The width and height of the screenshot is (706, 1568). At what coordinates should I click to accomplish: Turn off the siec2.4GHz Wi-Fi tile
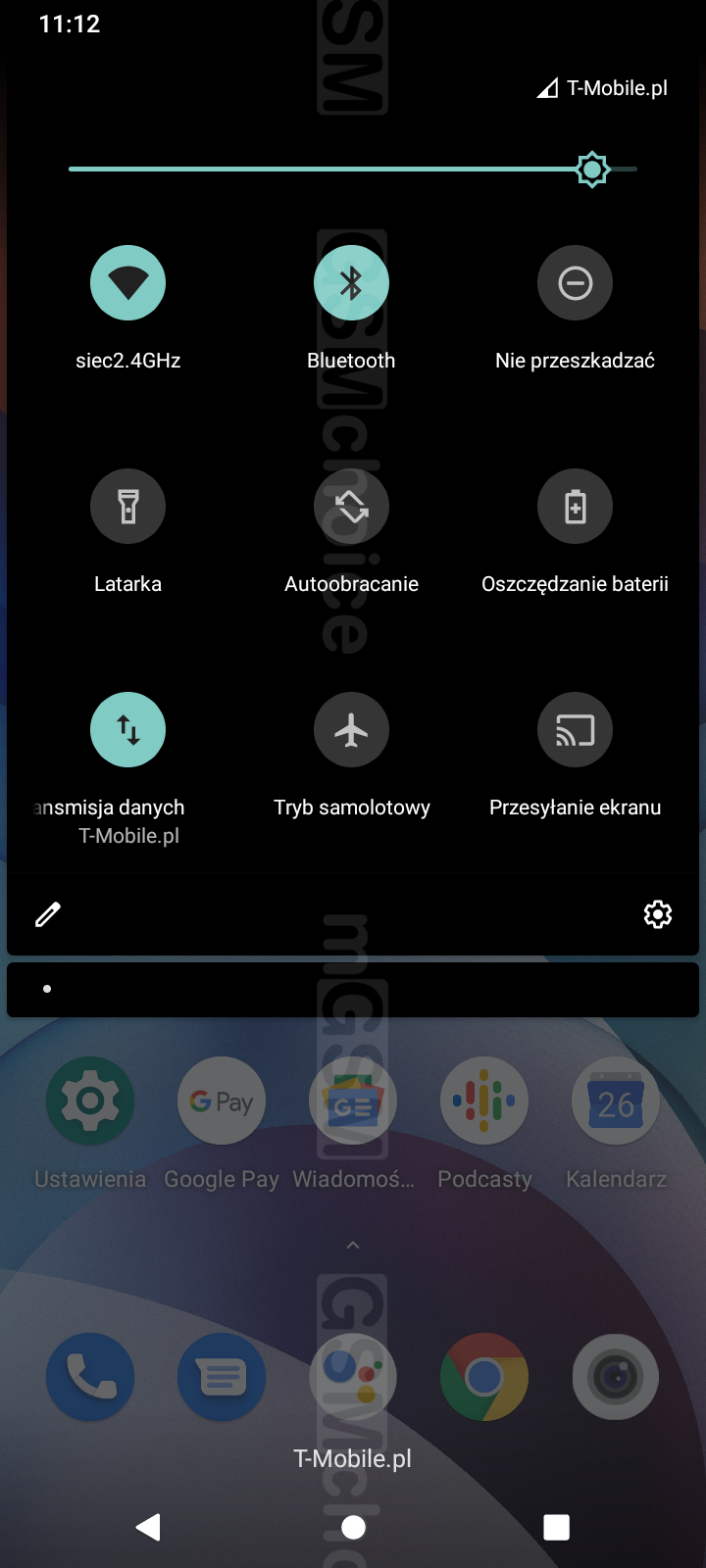tap(128, 283)
